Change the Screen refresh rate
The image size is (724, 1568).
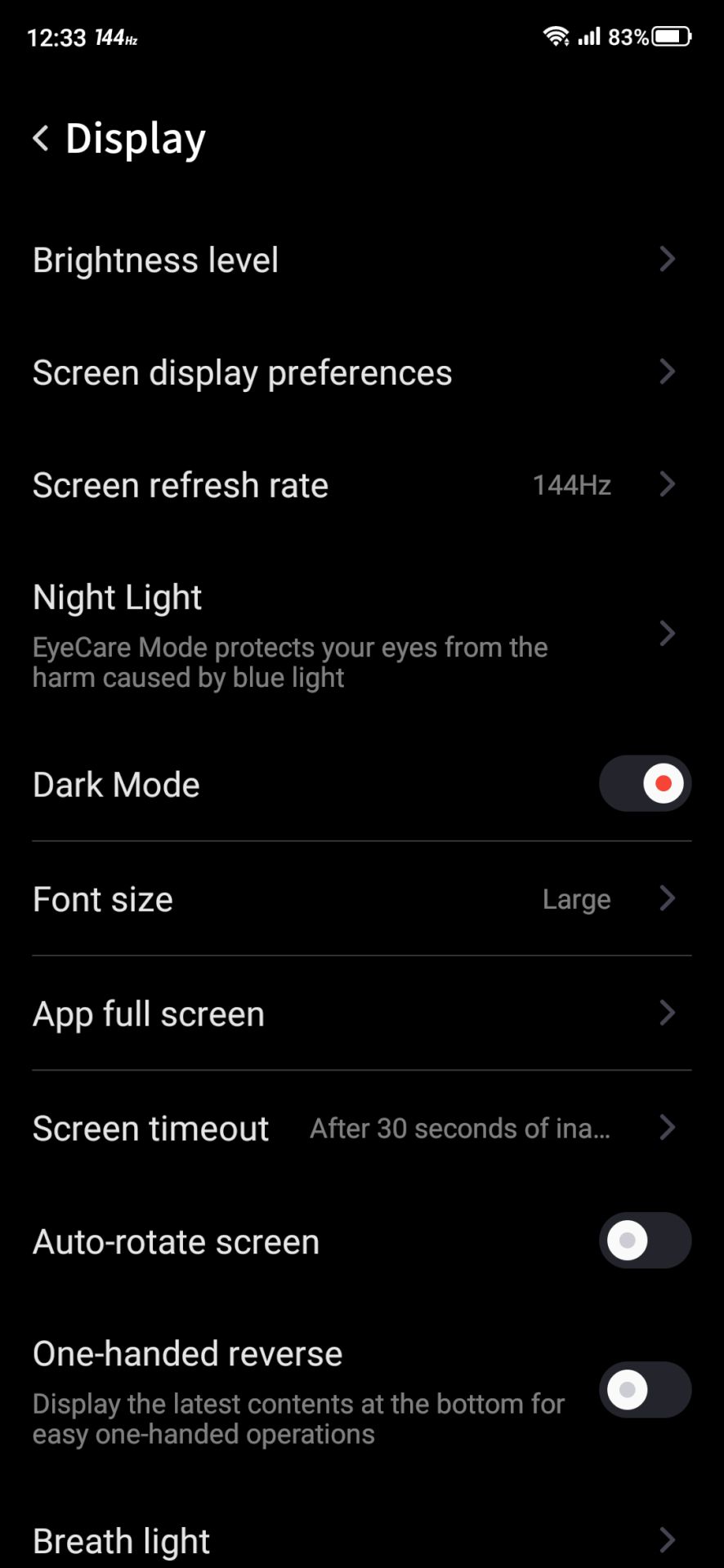[362, 485]
